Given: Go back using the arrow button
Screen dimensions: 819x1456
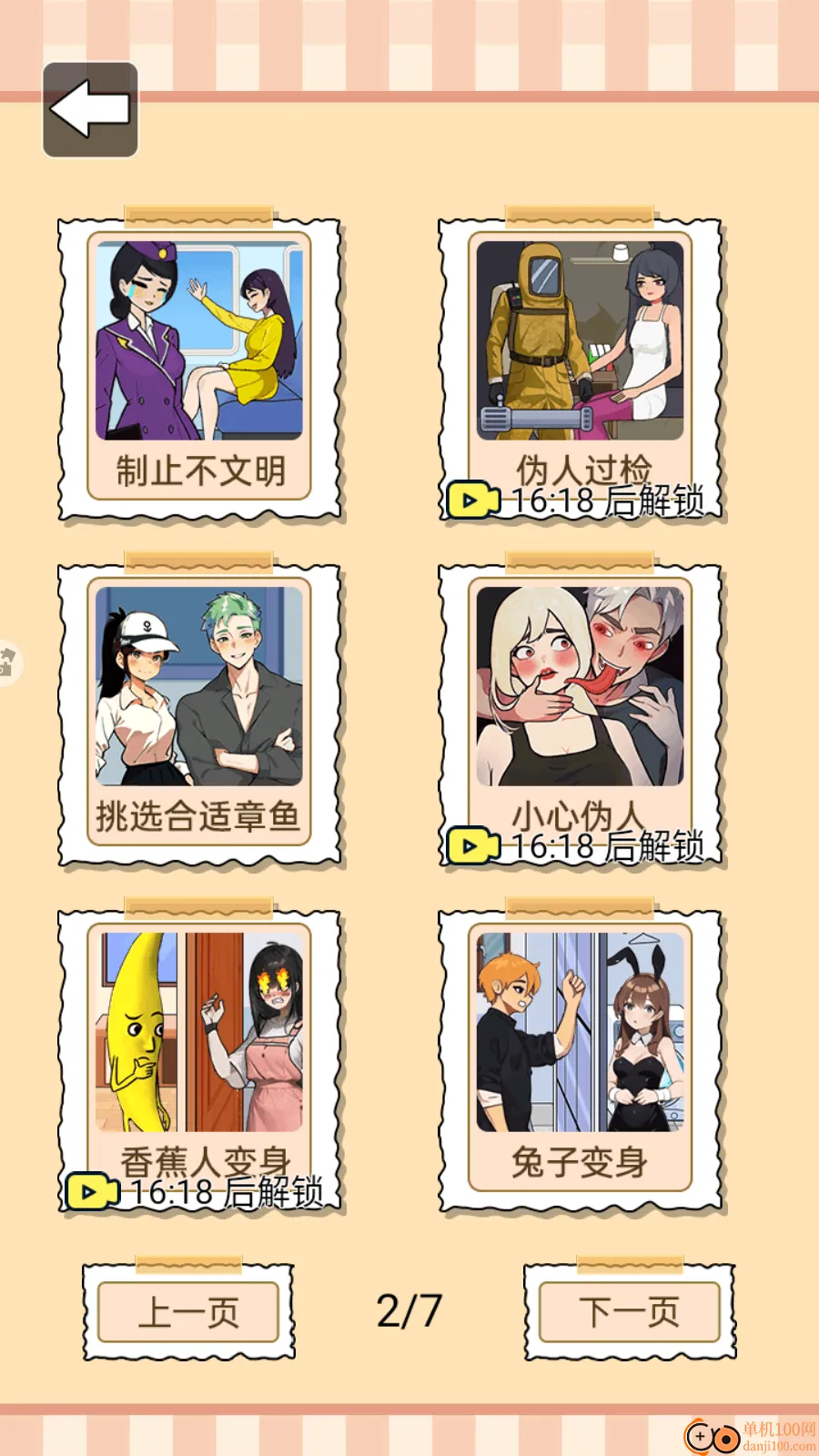Looking at the screenshot, I should point(90,109).
